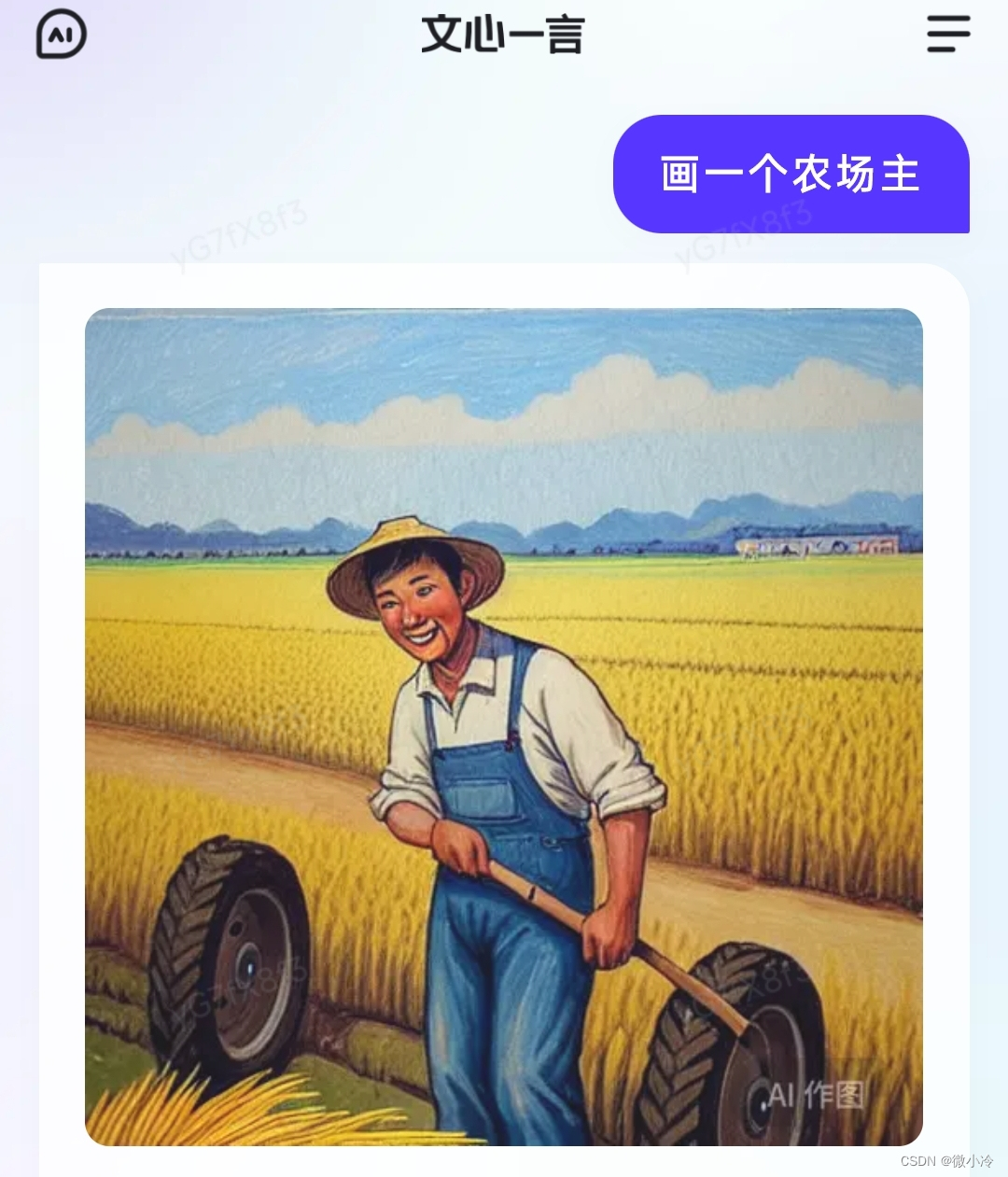Open the AI assistant icon in the header
1008x1177 pixels.
pos(61,35)
